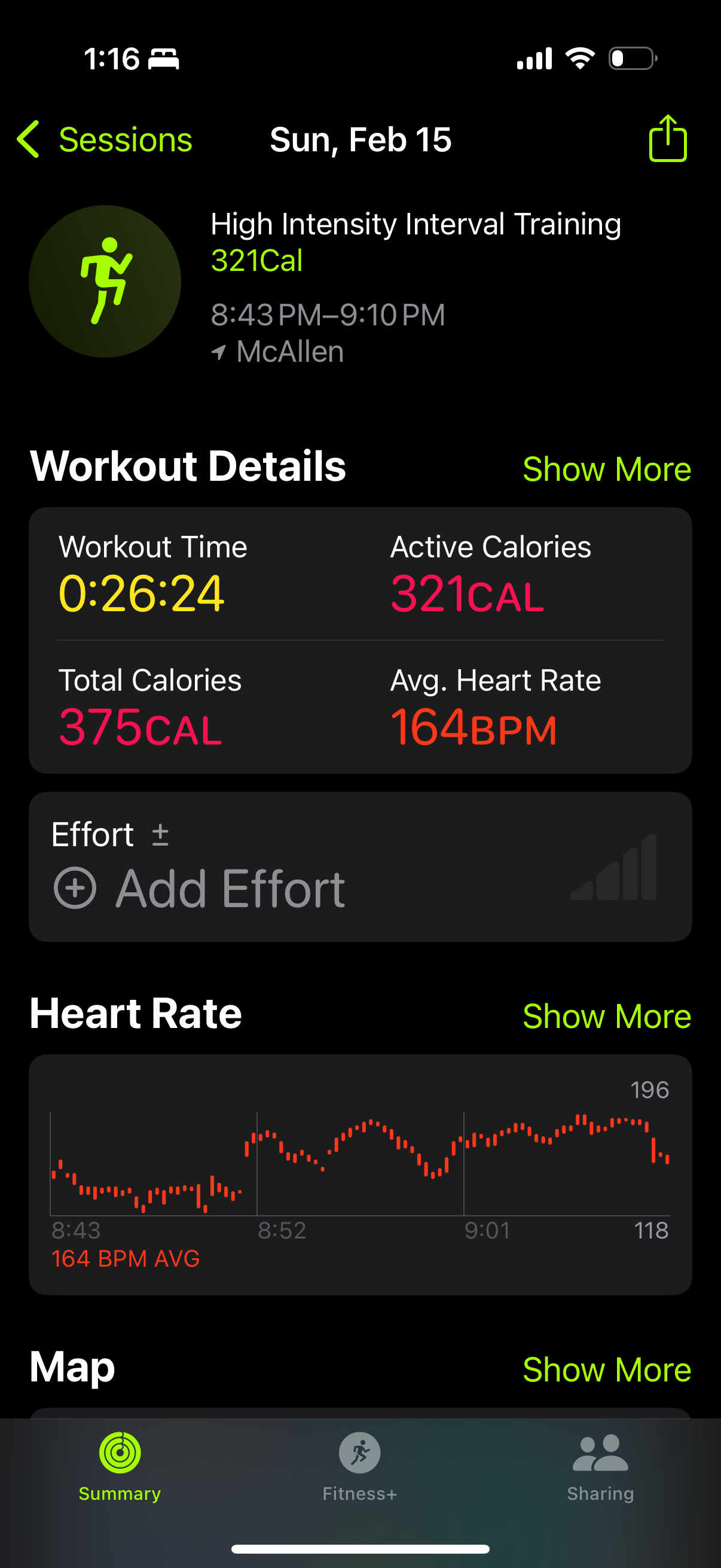
Task: Click the effort intensity bars icon
Action: 615,867
